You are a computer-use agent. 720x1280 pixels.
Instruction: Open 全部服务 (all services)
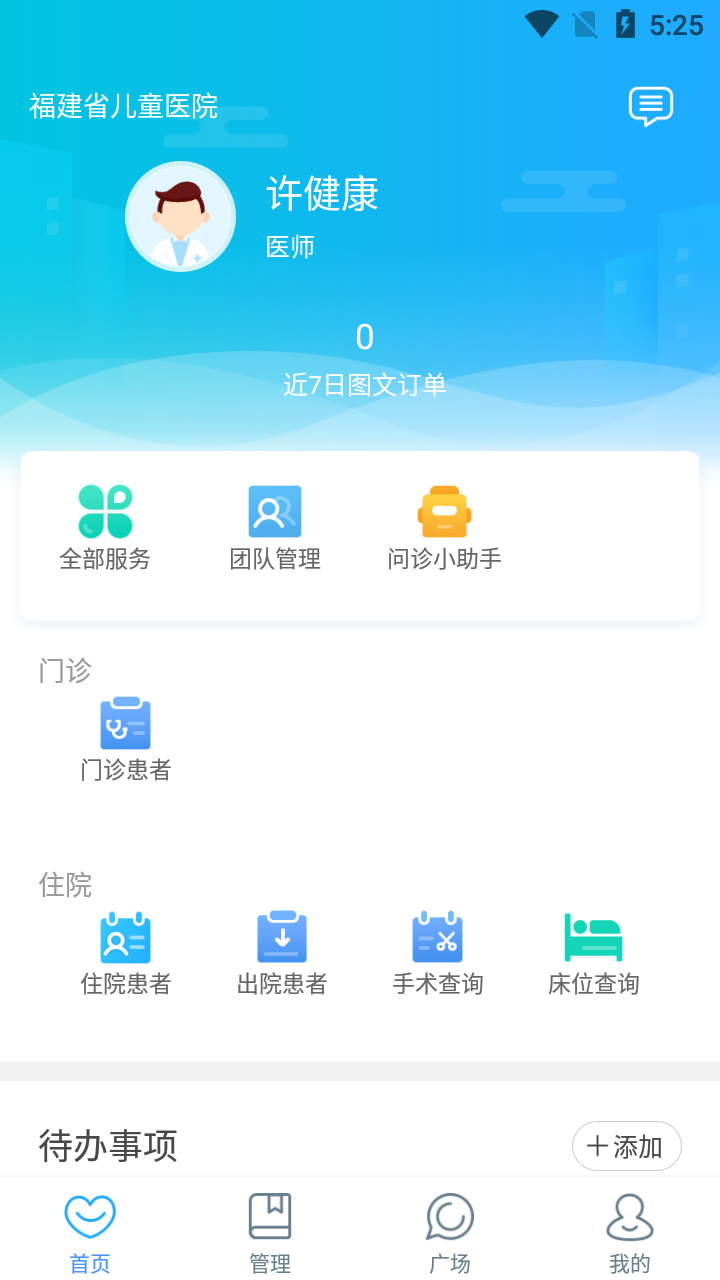click(x=105, y=527)
